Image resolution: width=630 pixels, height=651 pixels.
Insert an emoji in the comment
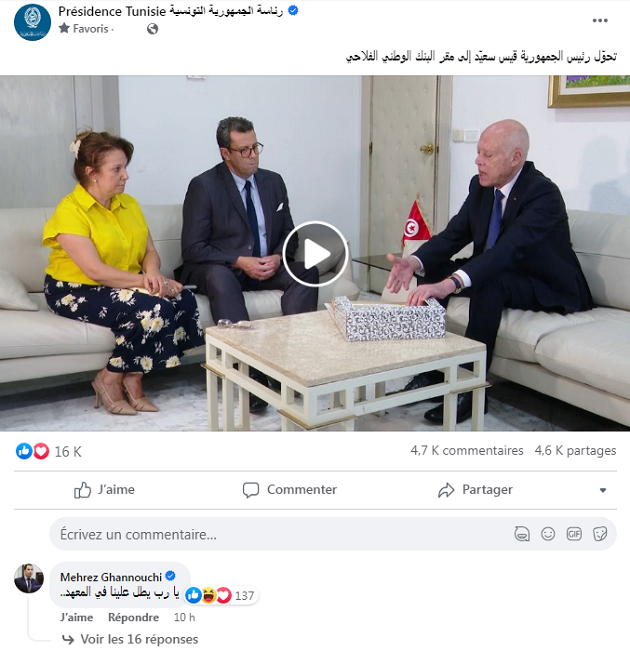pos(548,534)
